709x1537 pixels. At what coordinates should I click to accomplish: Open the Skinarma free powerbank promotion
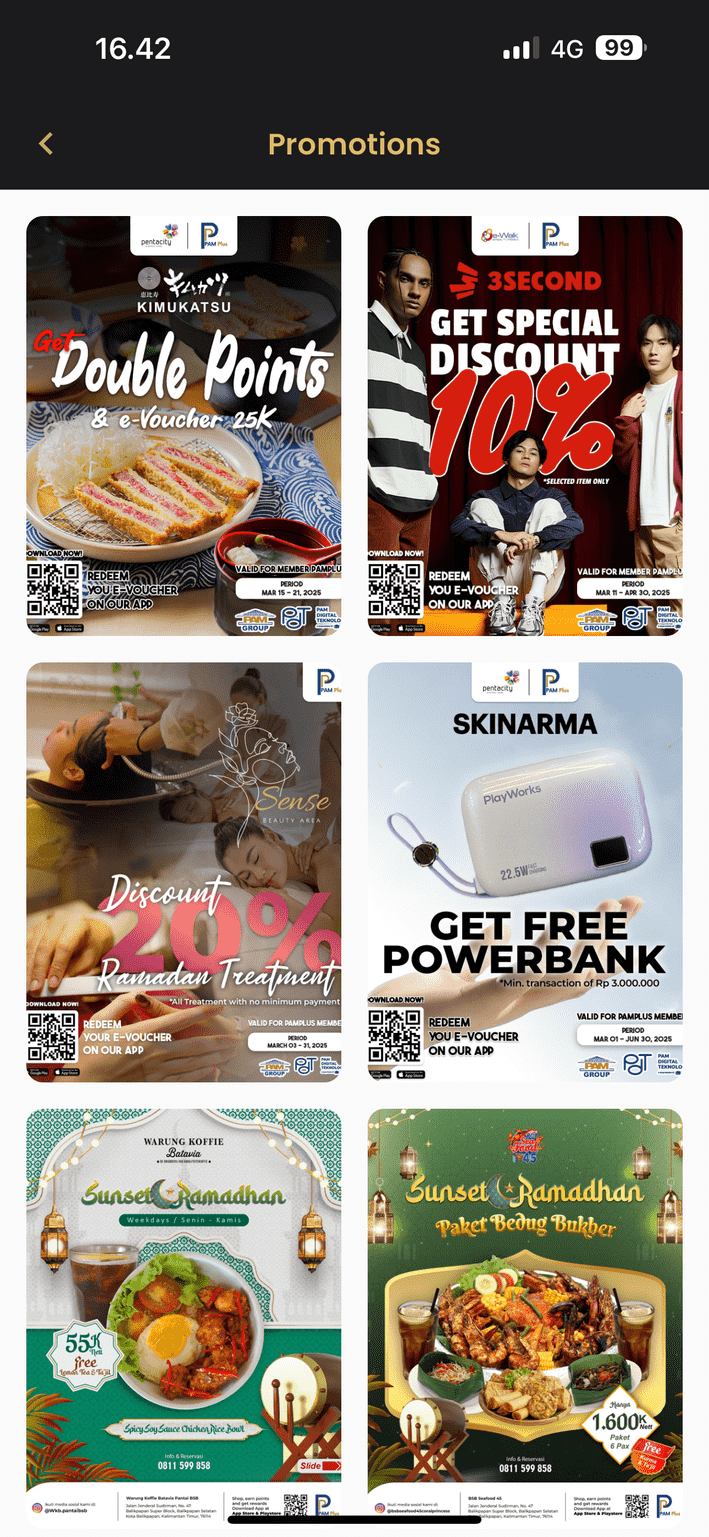coord(525,871)
